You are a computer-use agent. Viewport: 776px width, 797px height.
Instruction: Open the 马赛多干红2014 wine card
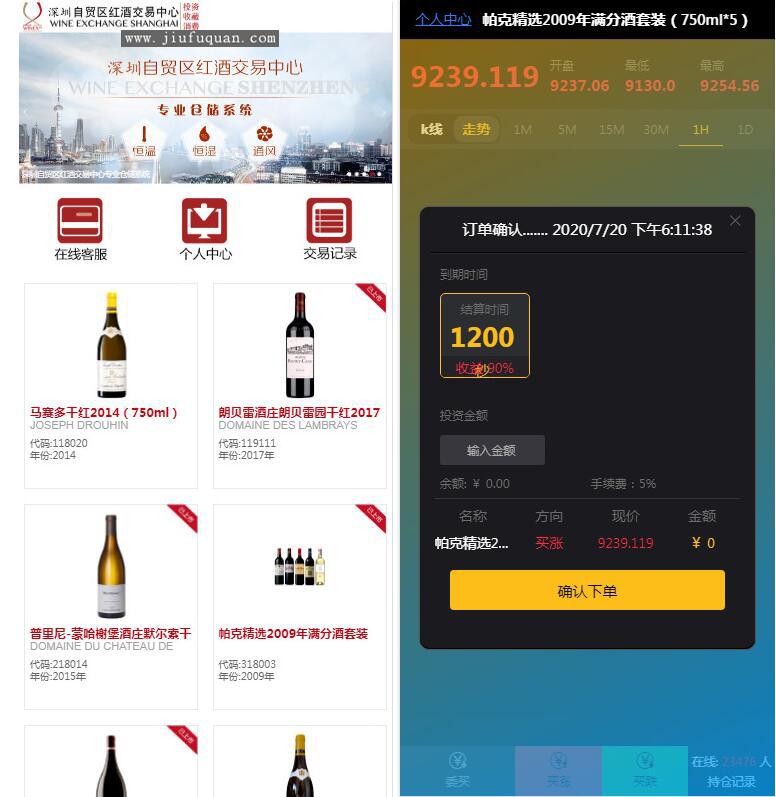[111, 385]
